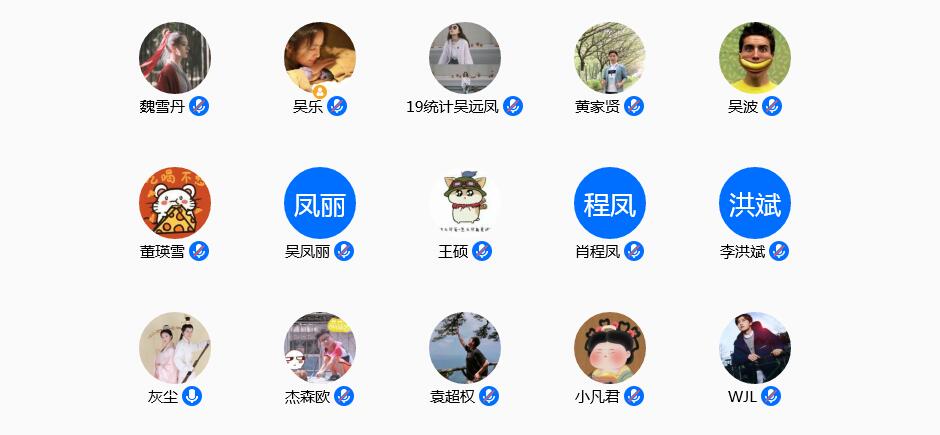Open 董瑛雪's avatar tile
Screen dimensions: 940x435
[174, 203]
